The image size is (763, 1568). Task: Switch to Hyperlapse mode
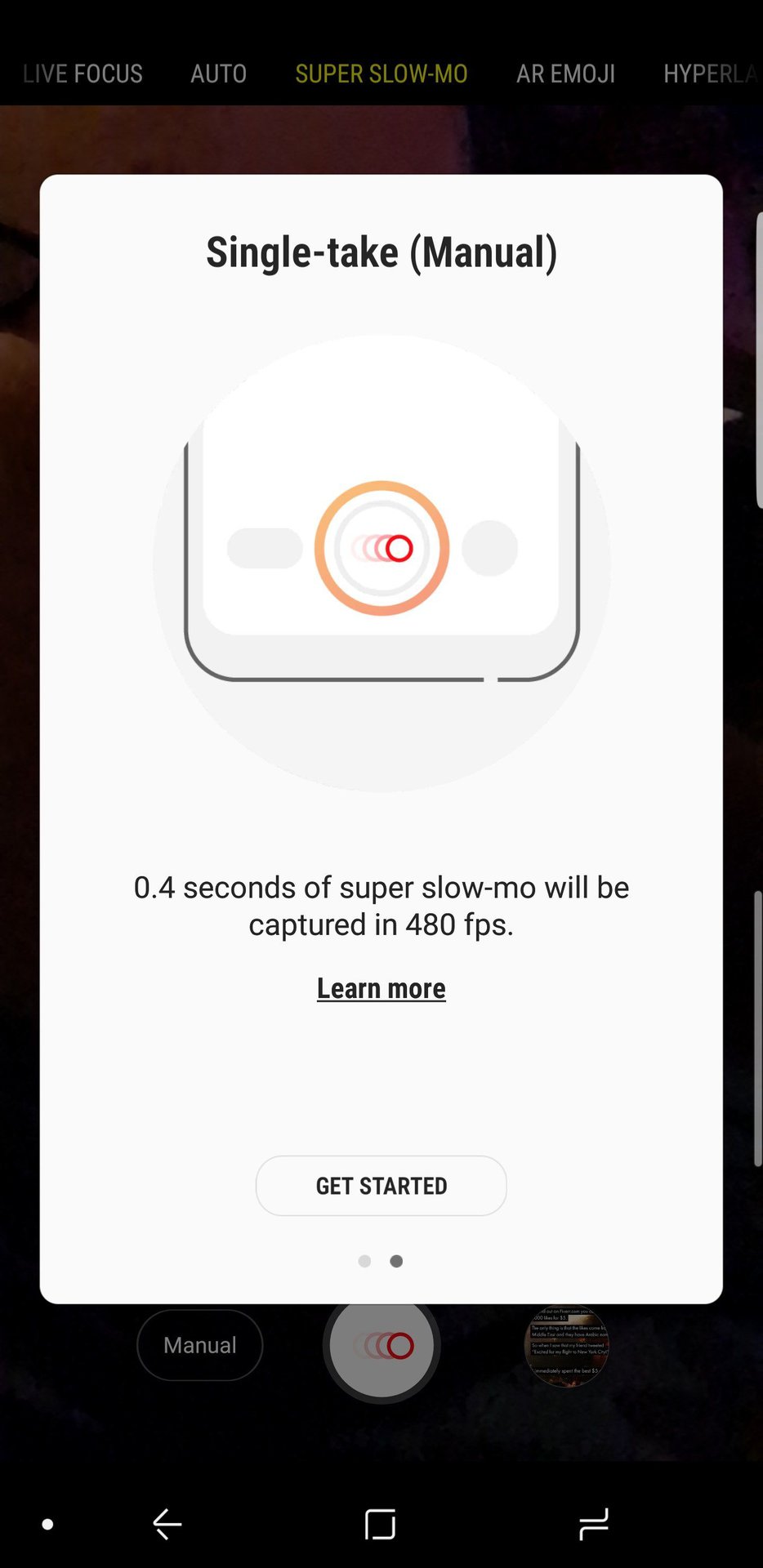pyautogui.click(x=709, y=73)
